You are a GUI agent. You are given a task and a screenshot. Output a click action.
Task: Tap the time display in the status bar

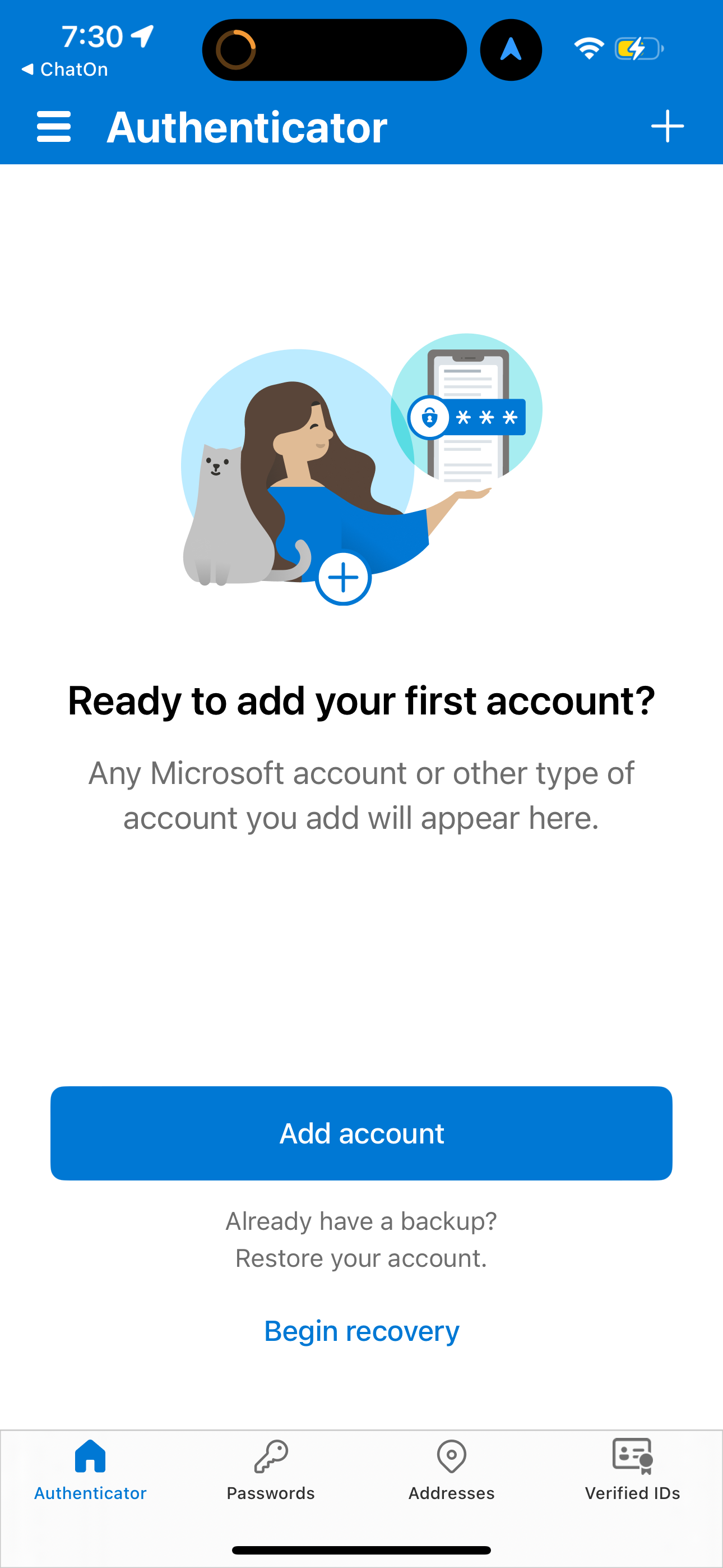click(x=91, y=36)
